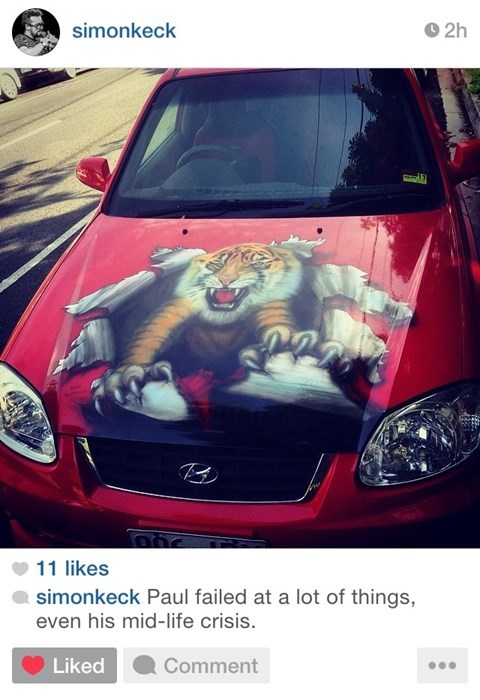Unlike the post via the Liked button

click(64, 665)
